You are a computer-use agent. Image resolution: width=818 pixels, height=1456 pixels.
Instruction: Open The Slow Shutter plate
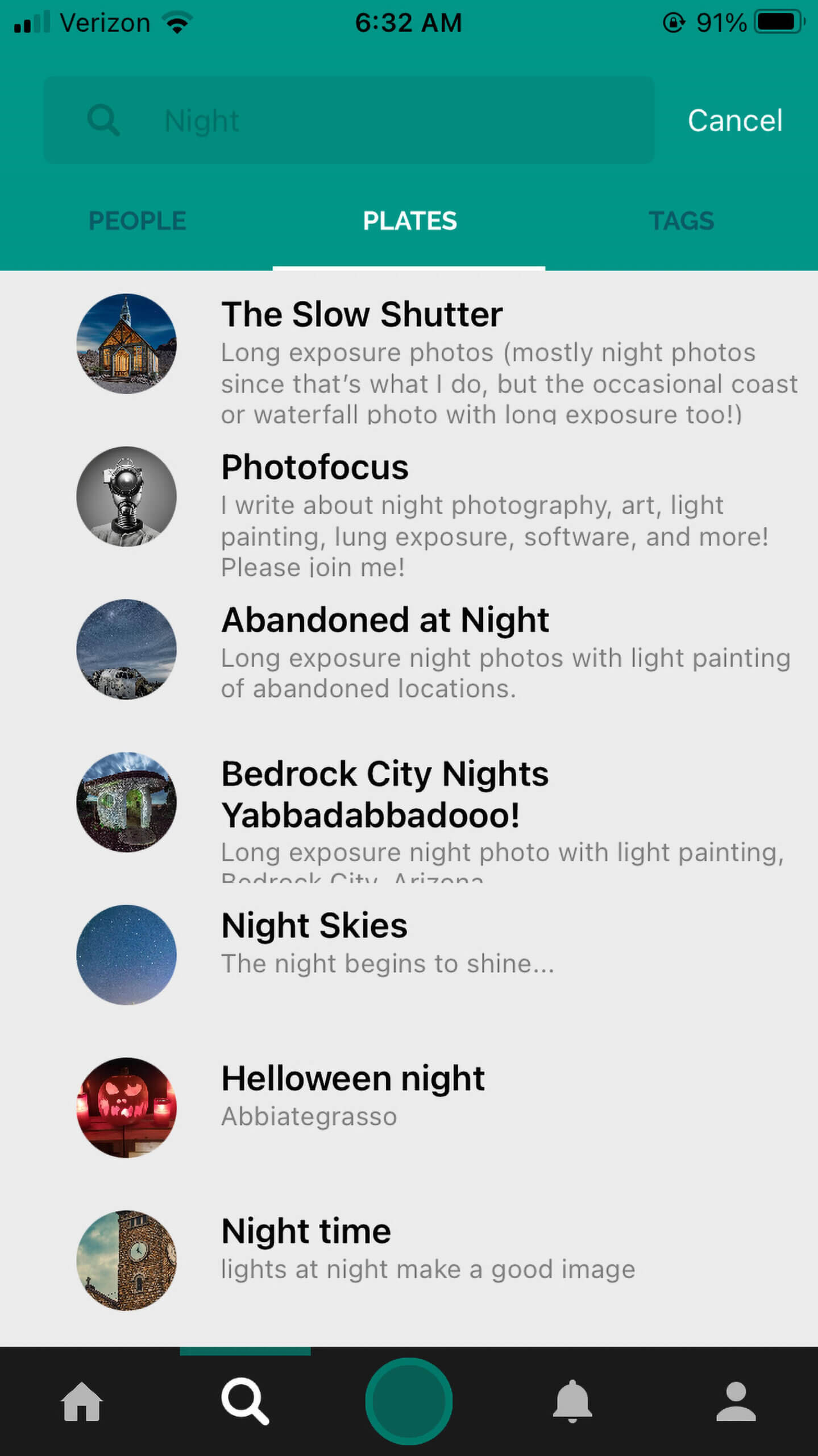tap(362, 315)
